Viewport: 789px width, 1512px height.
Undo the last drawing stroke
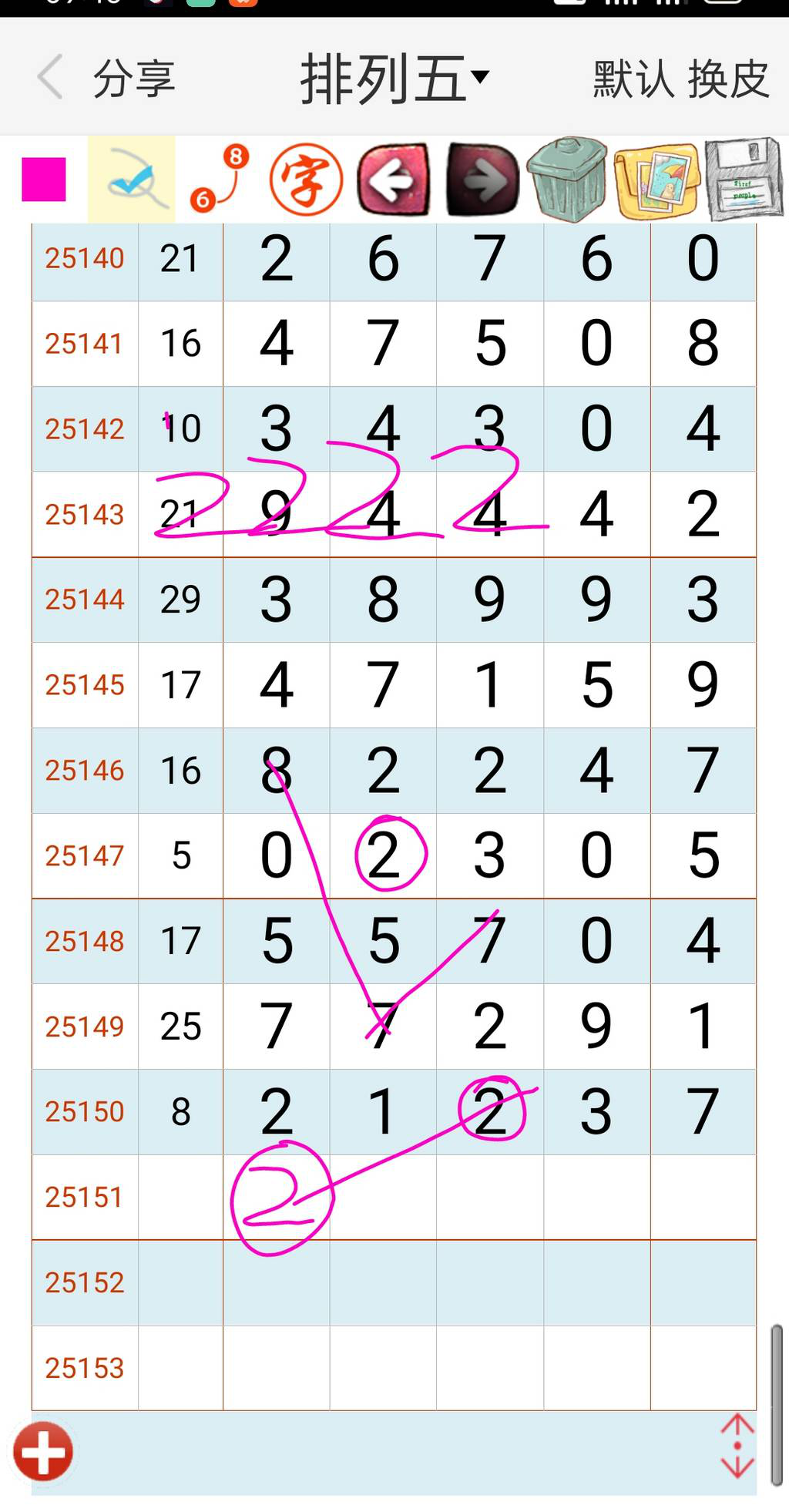tap(393, 180)
